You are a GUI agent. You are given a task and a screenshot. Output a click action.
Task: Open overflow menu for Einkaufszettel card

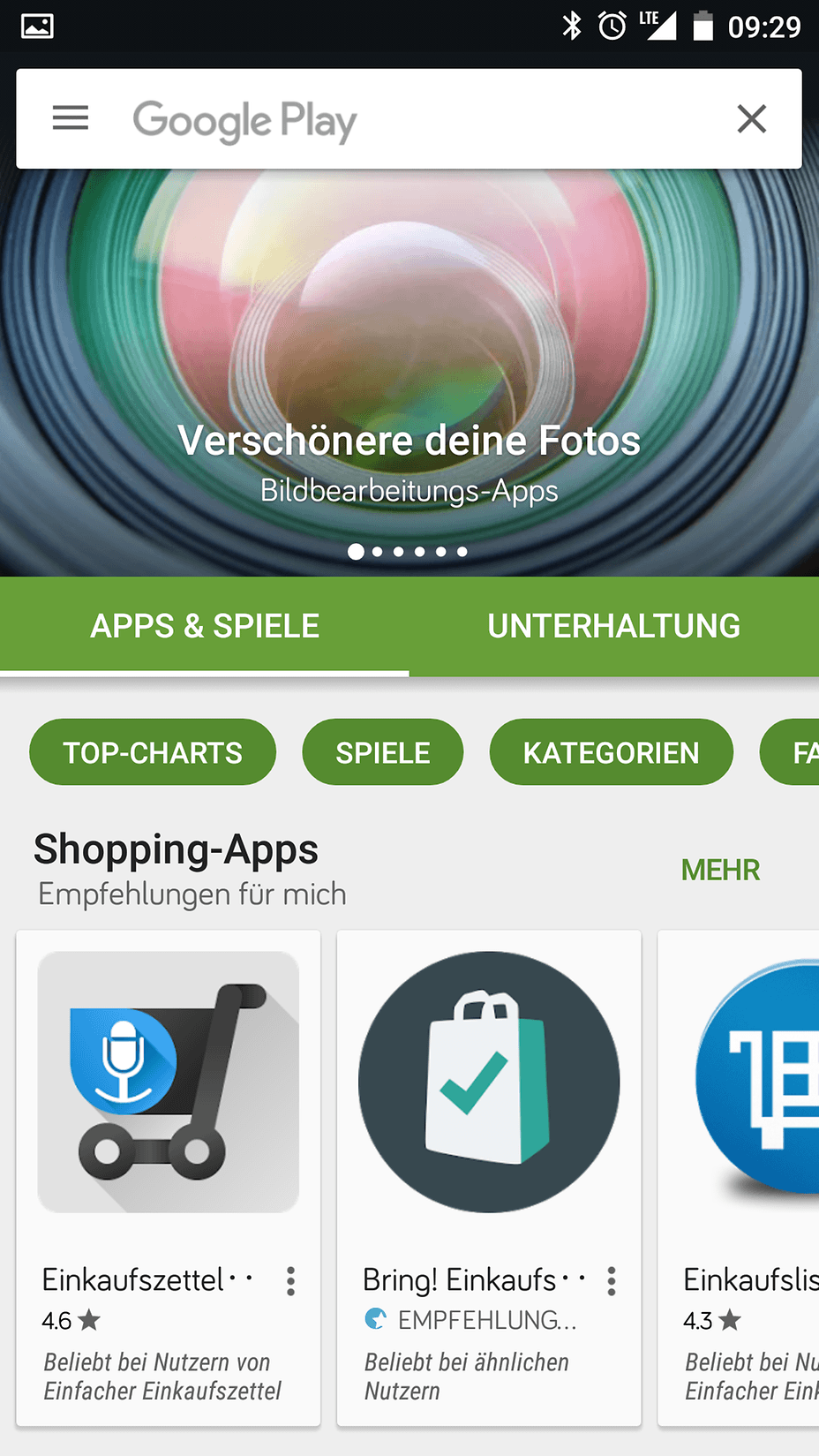coord(290,1280)
